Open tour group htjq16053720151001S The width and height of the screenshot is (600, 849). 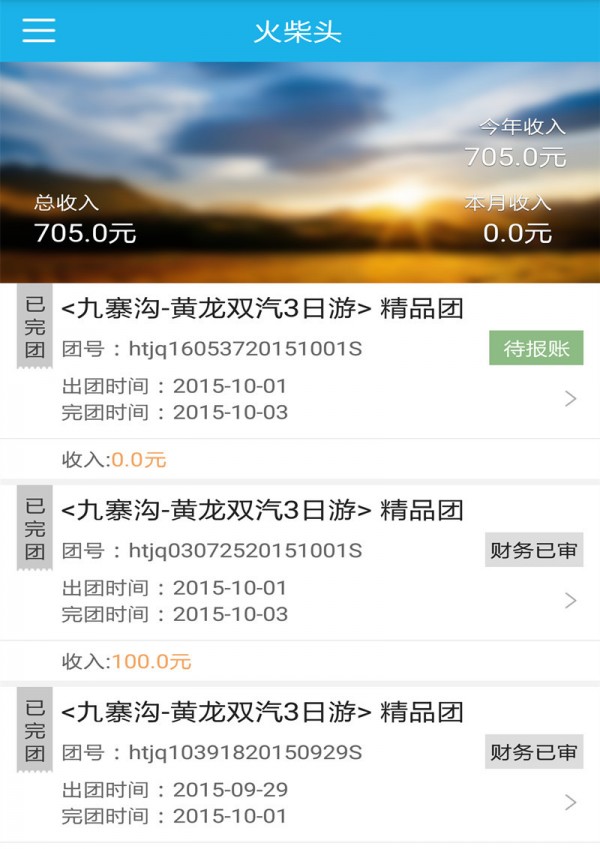point(300,360)
